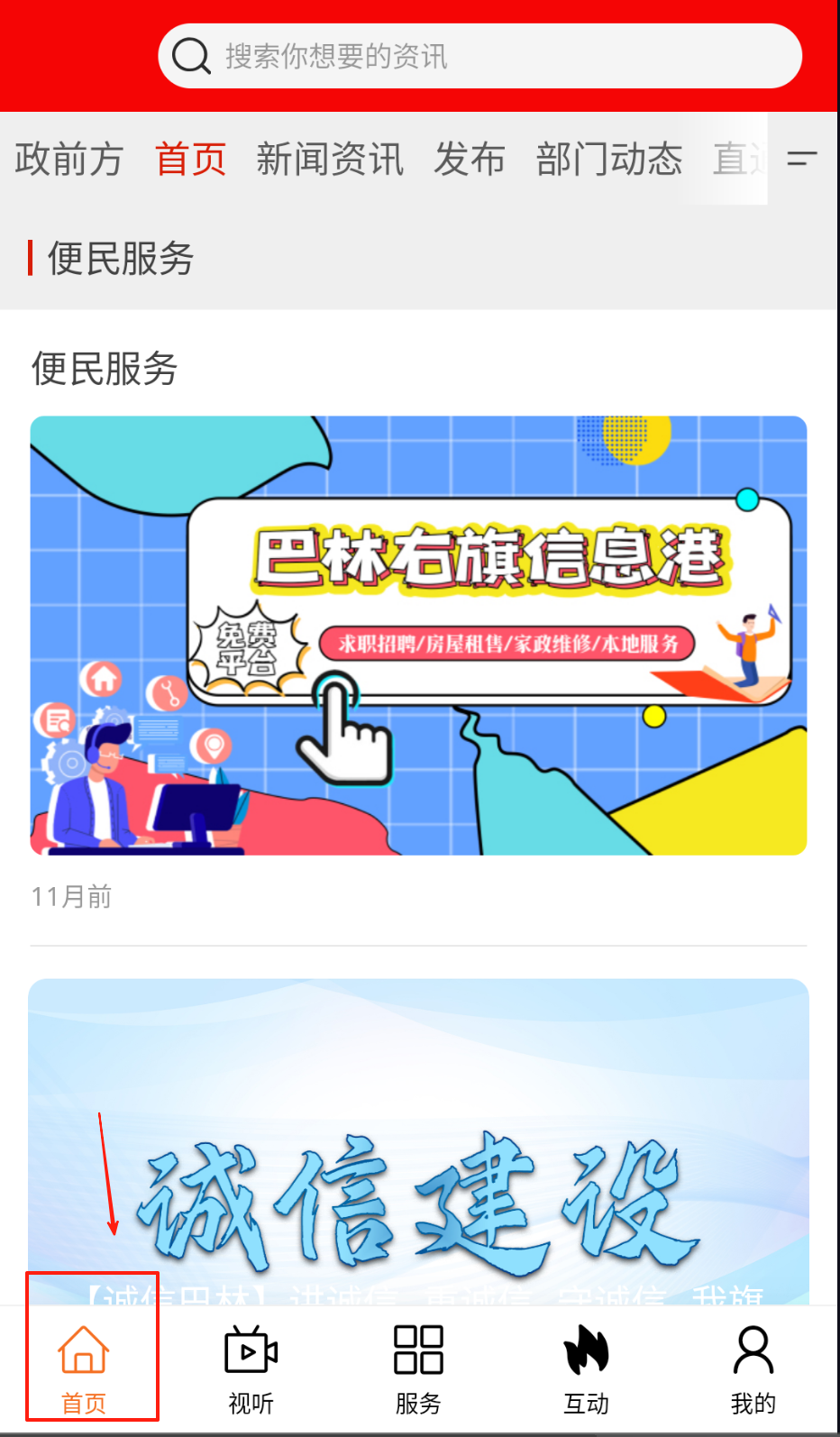
Task: Expand the channel list menu icon
Action: click(x=801, y=160)
